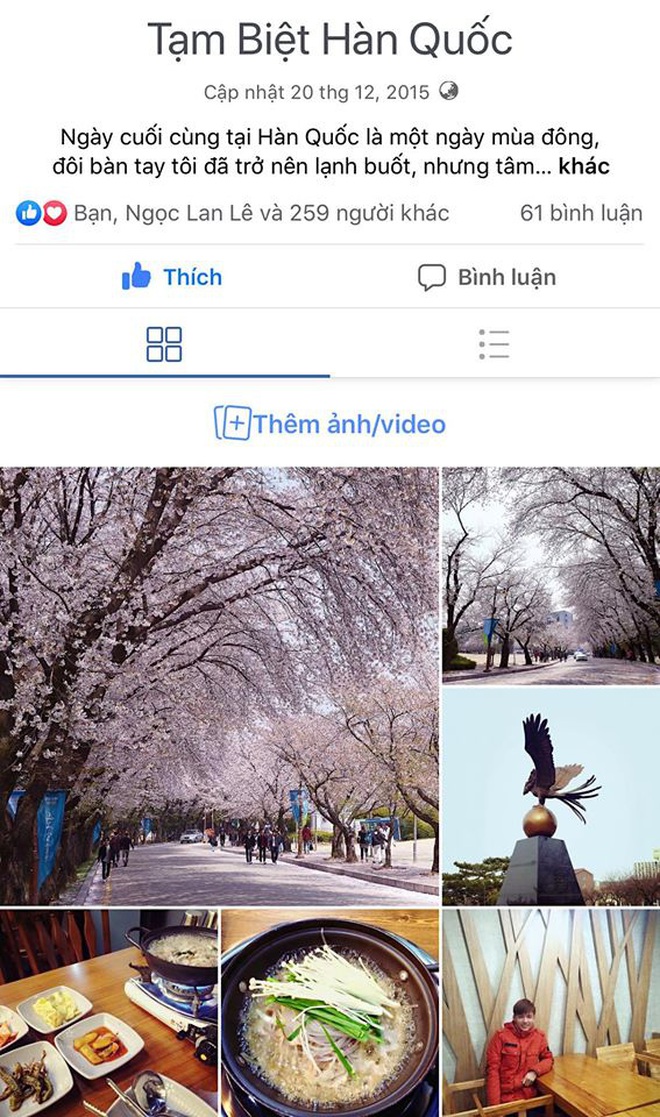View the 61 bình luận comments
Screen dimensions: 660x1117
click(582, 213)
